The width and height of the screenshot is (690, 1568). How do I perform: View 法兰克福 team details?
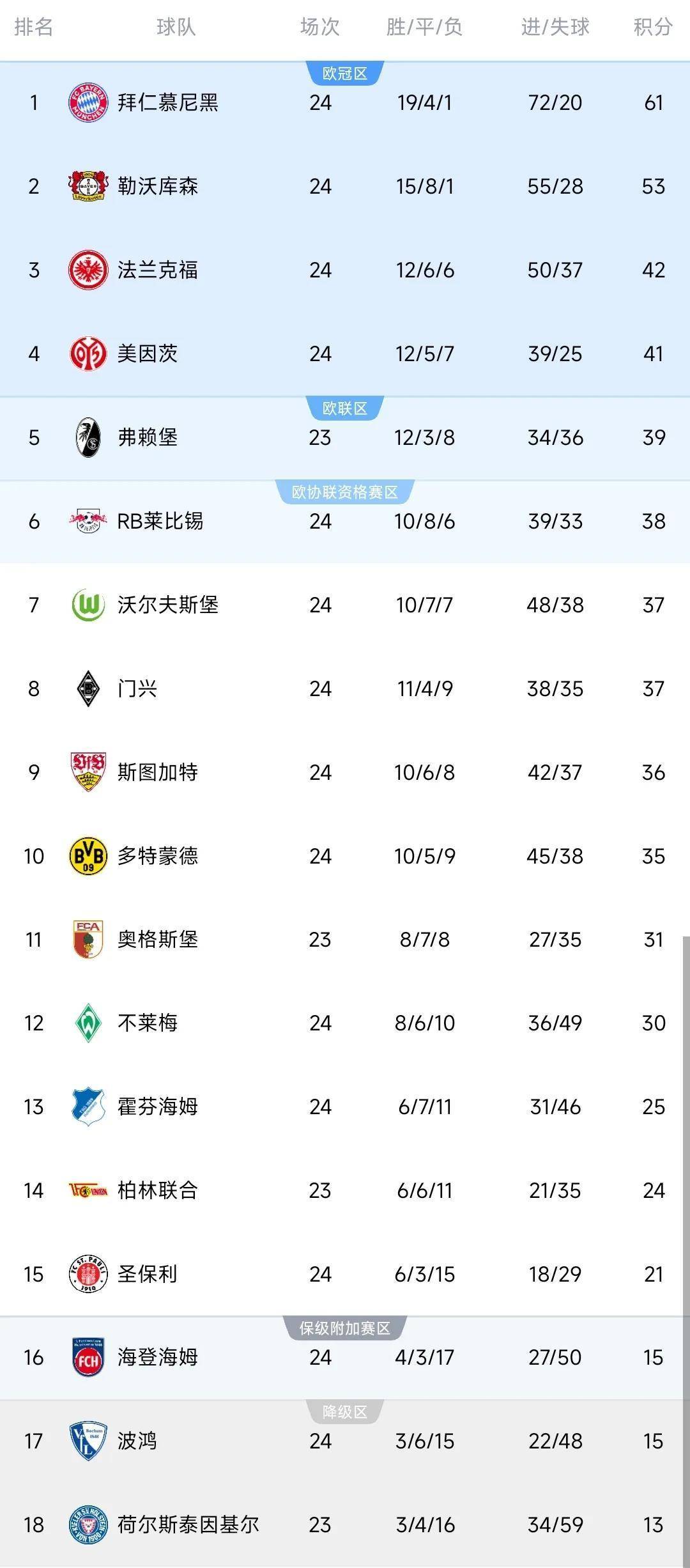click(345, 270)
